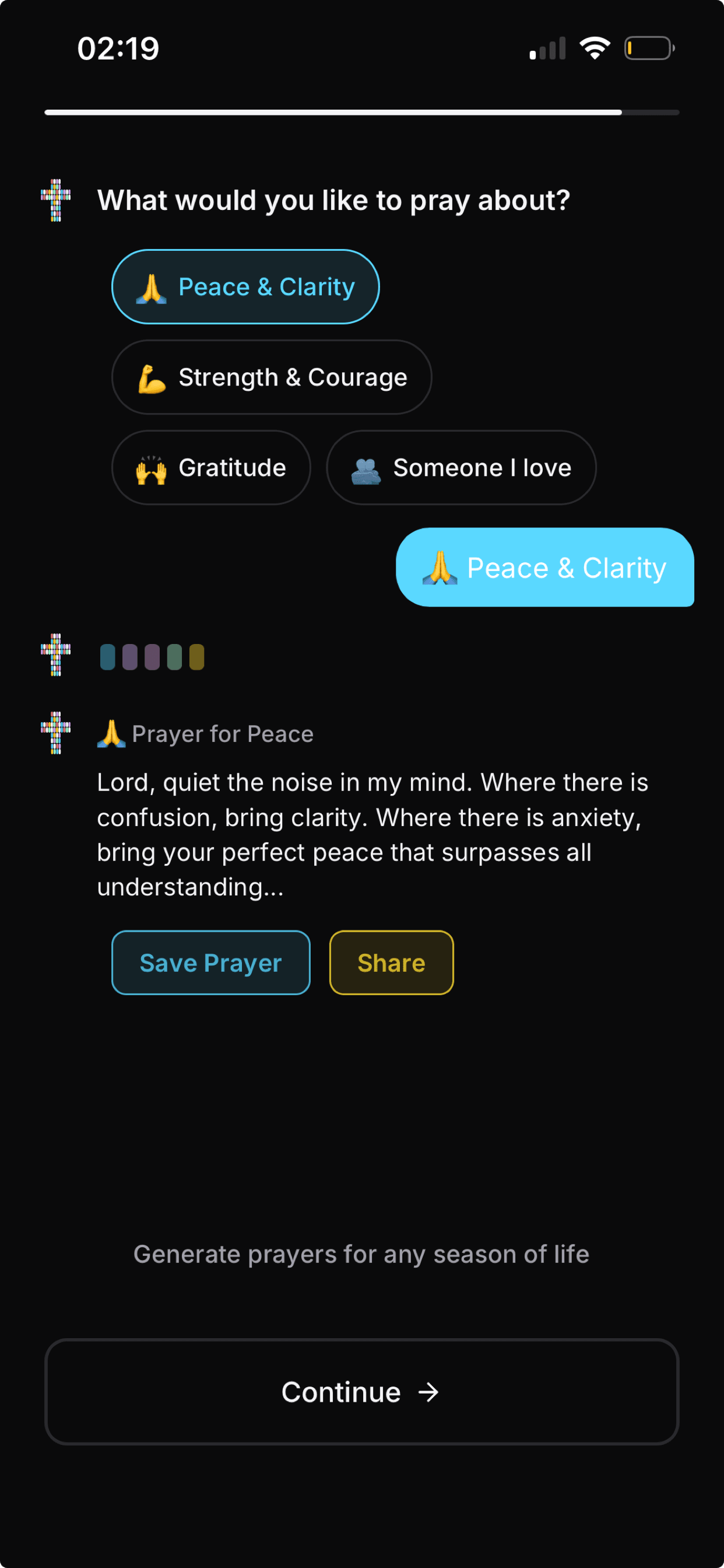Enable the Gratitude prayer topic
This screenshot has width=724, height=1568.
click(x=211, y=467)
